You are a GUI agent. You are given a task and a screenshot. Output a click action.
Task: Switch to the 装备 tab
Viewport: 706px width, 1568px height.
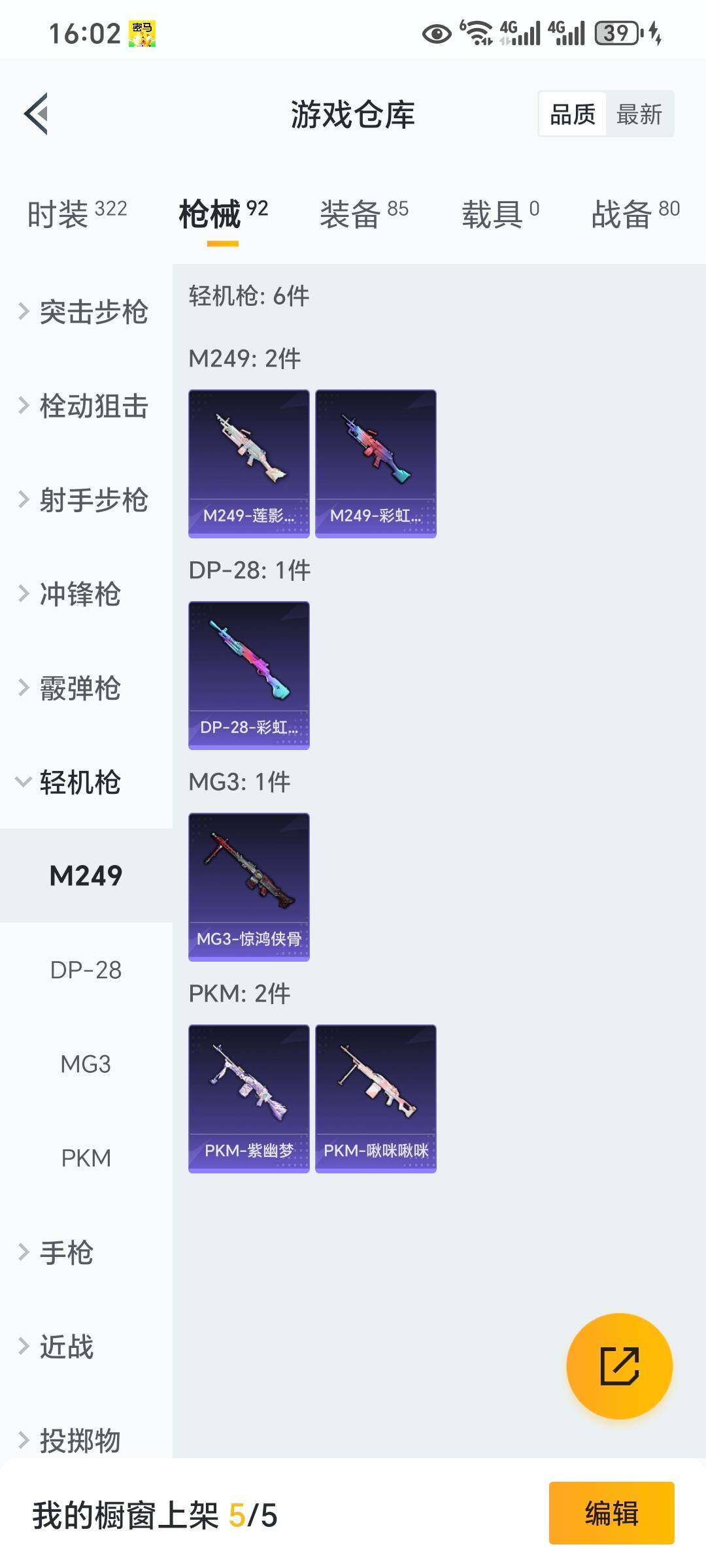[x=363, y=214]
